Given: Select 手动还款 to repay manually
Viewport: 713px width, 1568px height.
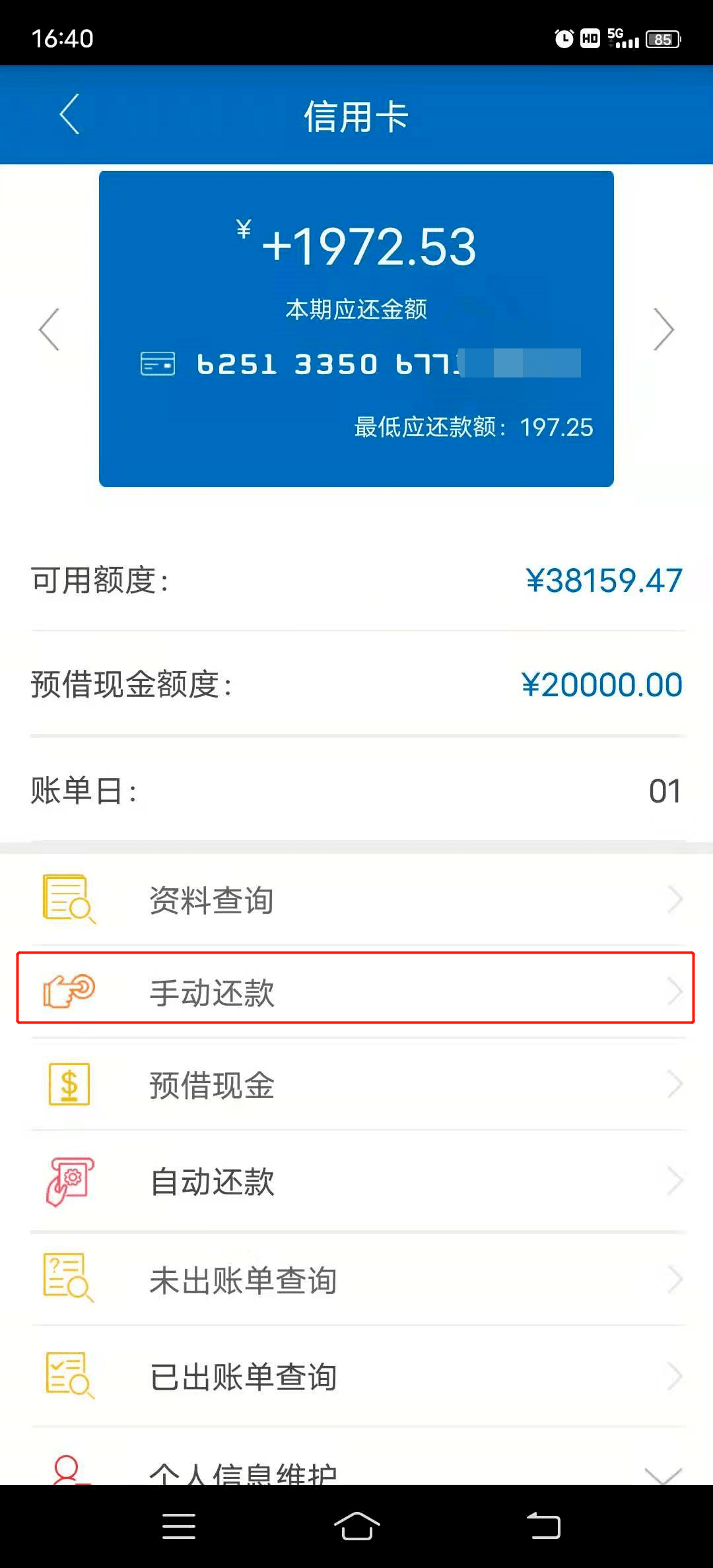Looking at the screenshot, I should pyautogui.click(x=356, y=991).
